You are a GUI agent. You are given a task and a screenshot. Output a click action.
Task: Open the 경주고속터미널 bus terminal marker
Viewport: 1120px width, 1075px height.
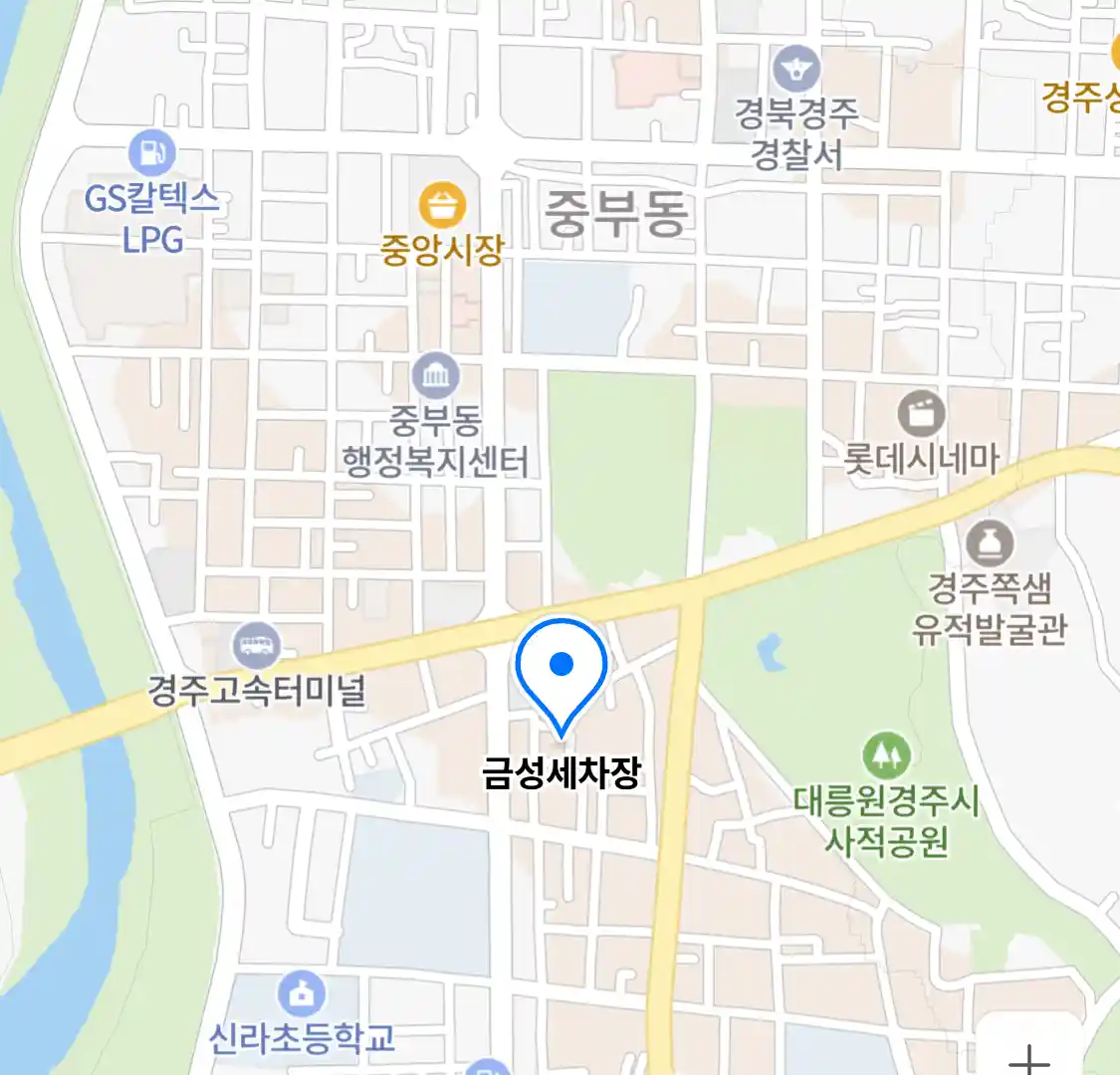click(258, 647)
